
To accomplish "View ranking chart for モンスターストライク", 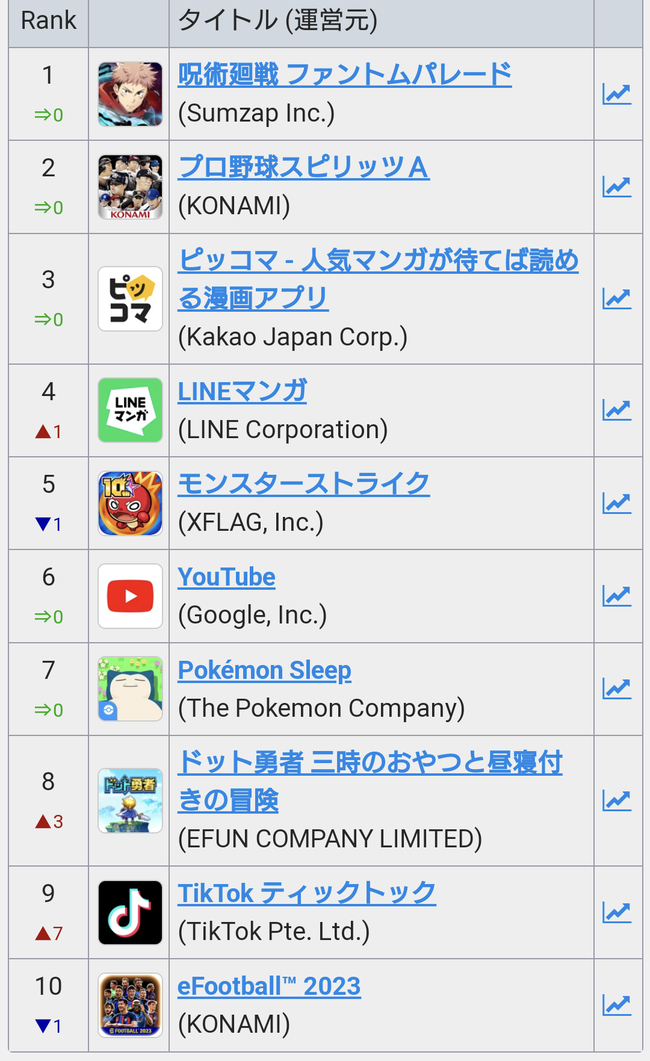I will point(617,503).
